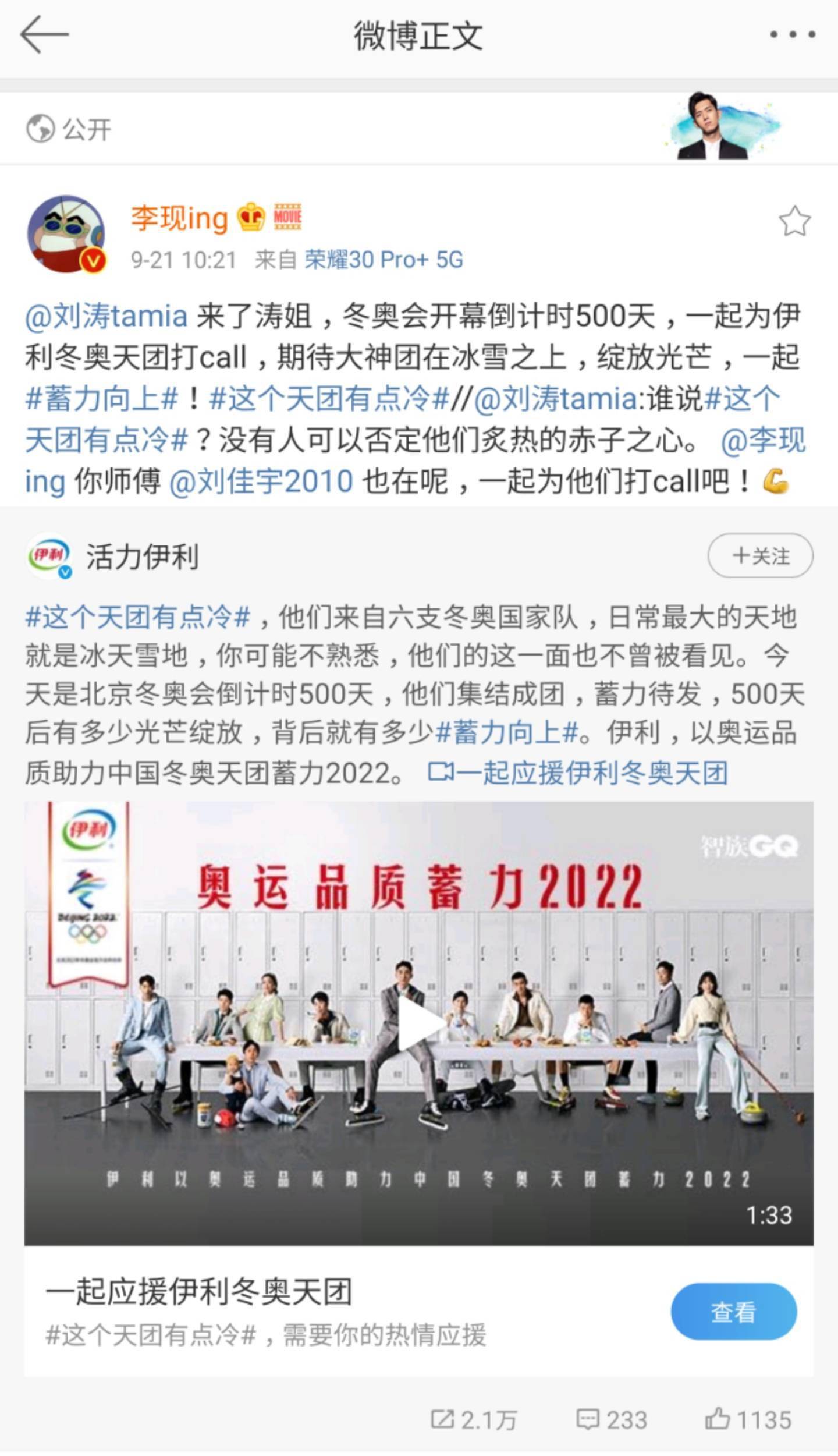This screenshot has width=838, height=1456.
Task: Open the 荣耀30 Pro+ 5G source link
Action: (x=384, y=260)
